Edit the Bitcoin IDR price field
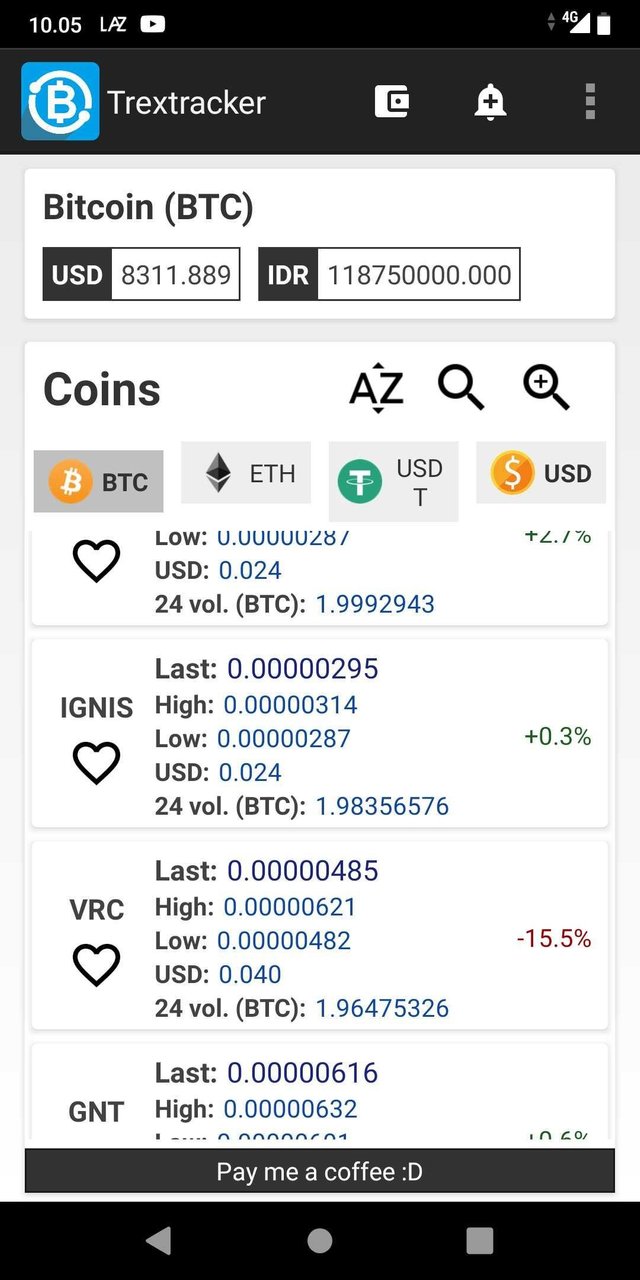 tap(419, 274)
